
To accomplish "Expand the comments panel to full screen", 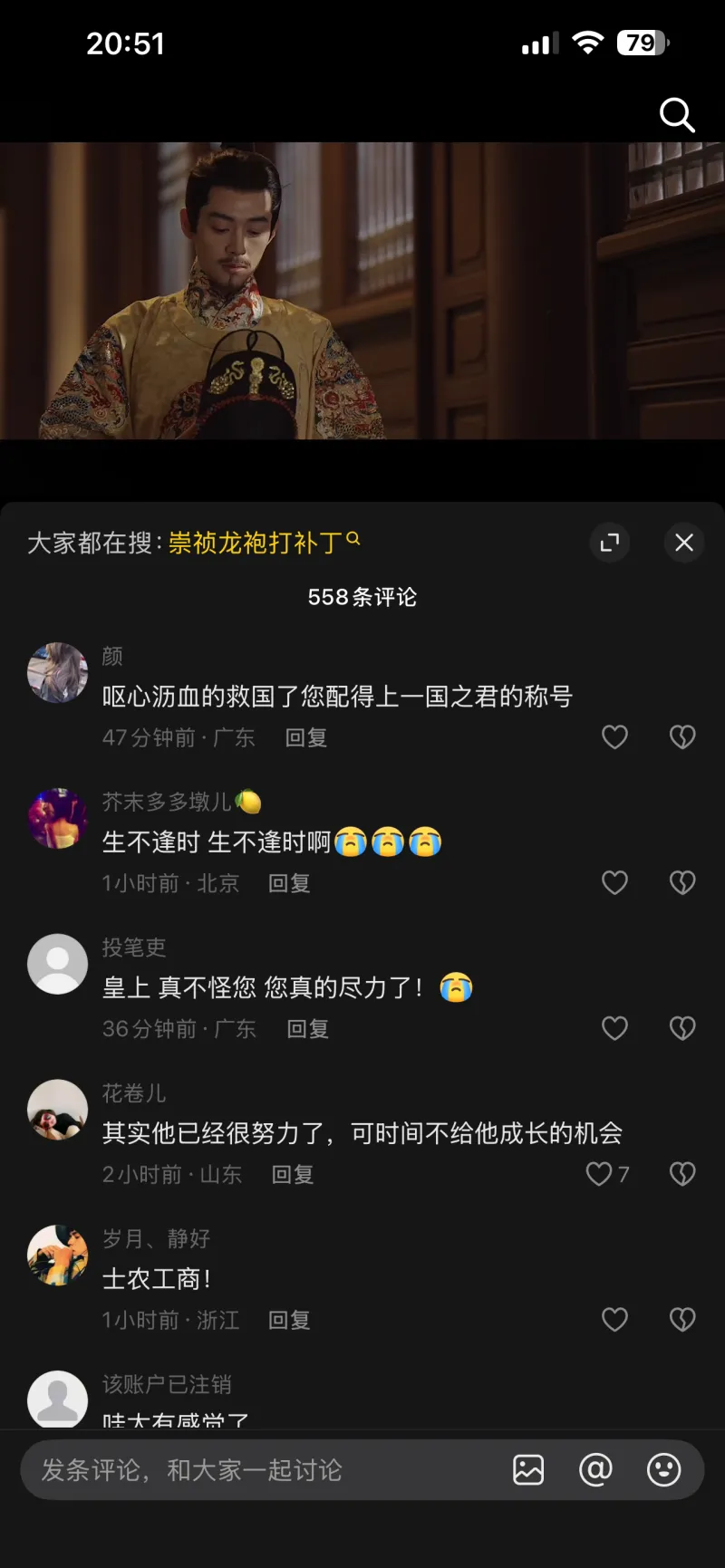I will pos(610,543).
